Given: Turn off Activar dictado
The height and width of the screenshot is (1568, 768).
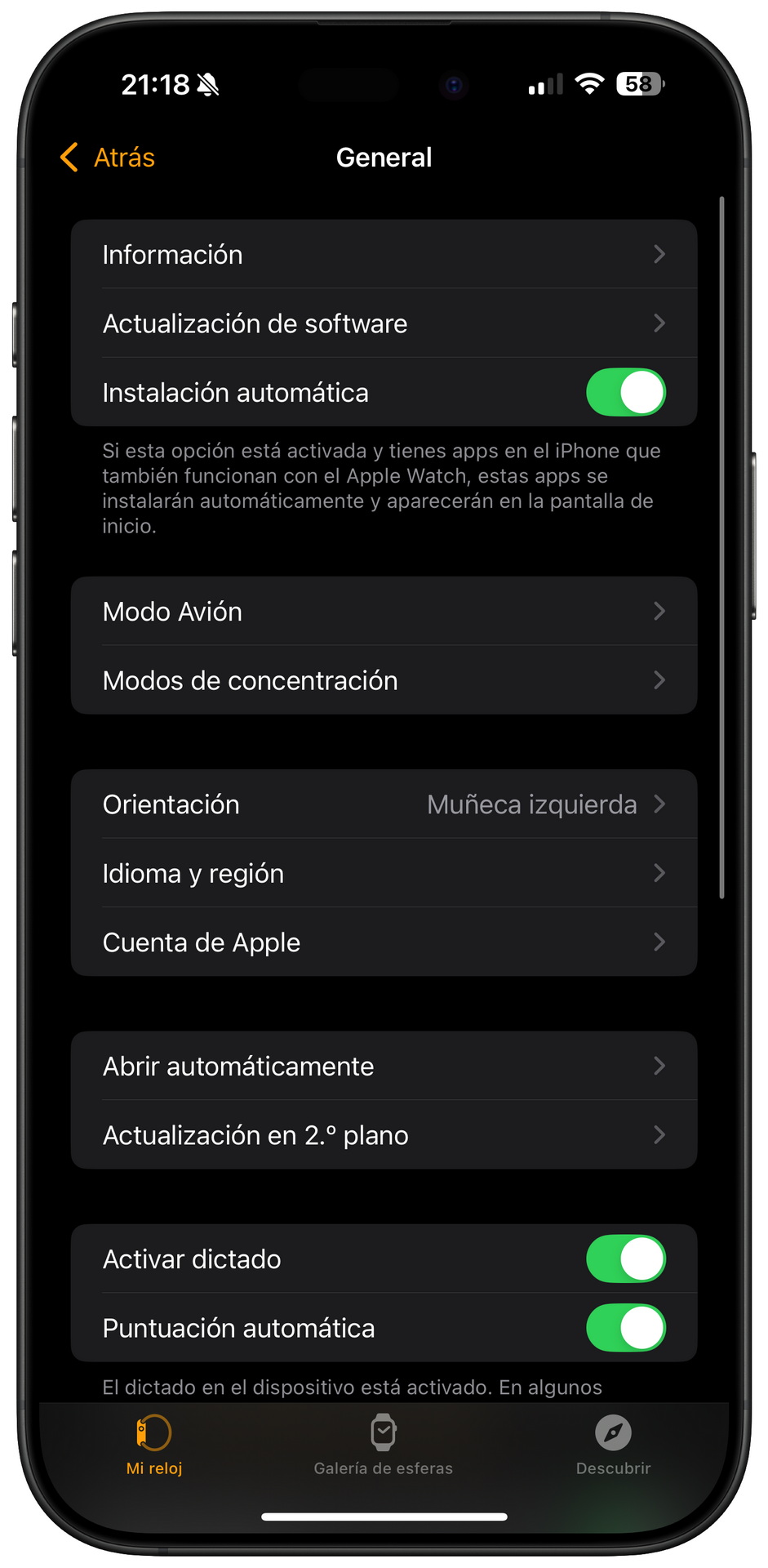Looking at the screenshot, I should click(x=626, y=1259).
